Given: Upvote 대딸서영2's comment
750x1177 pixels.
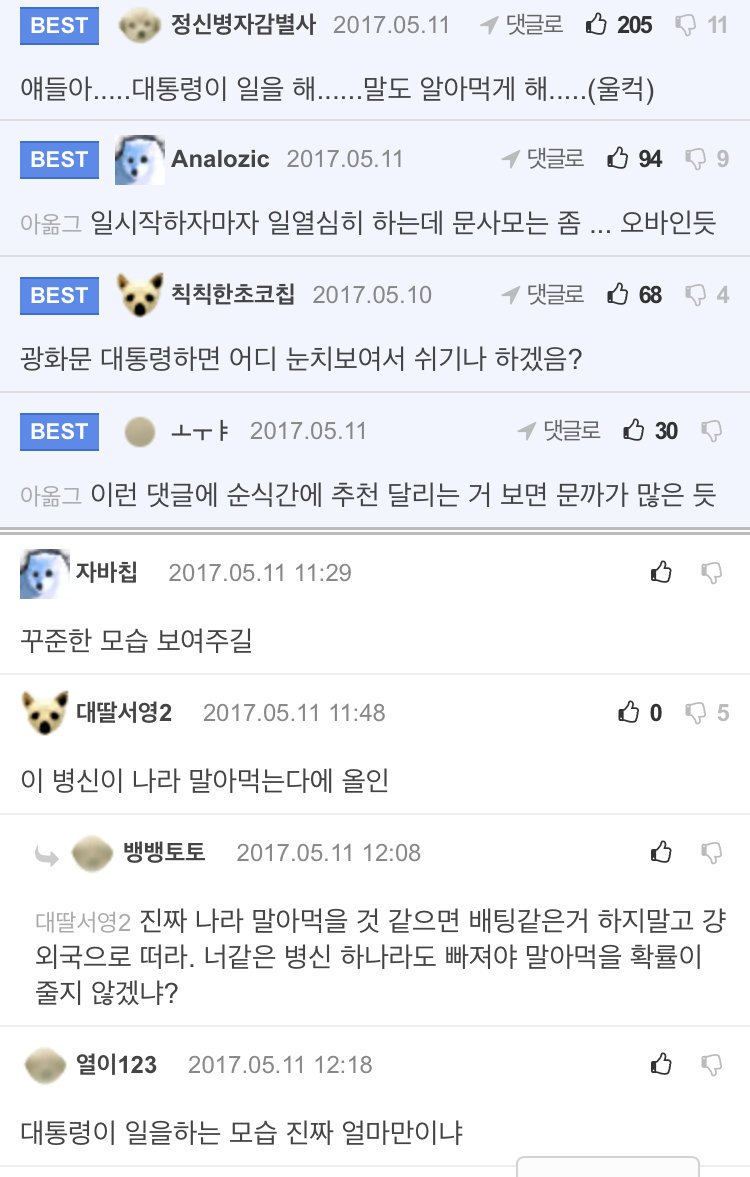Looking at the screenshot, I should point(628,712).
